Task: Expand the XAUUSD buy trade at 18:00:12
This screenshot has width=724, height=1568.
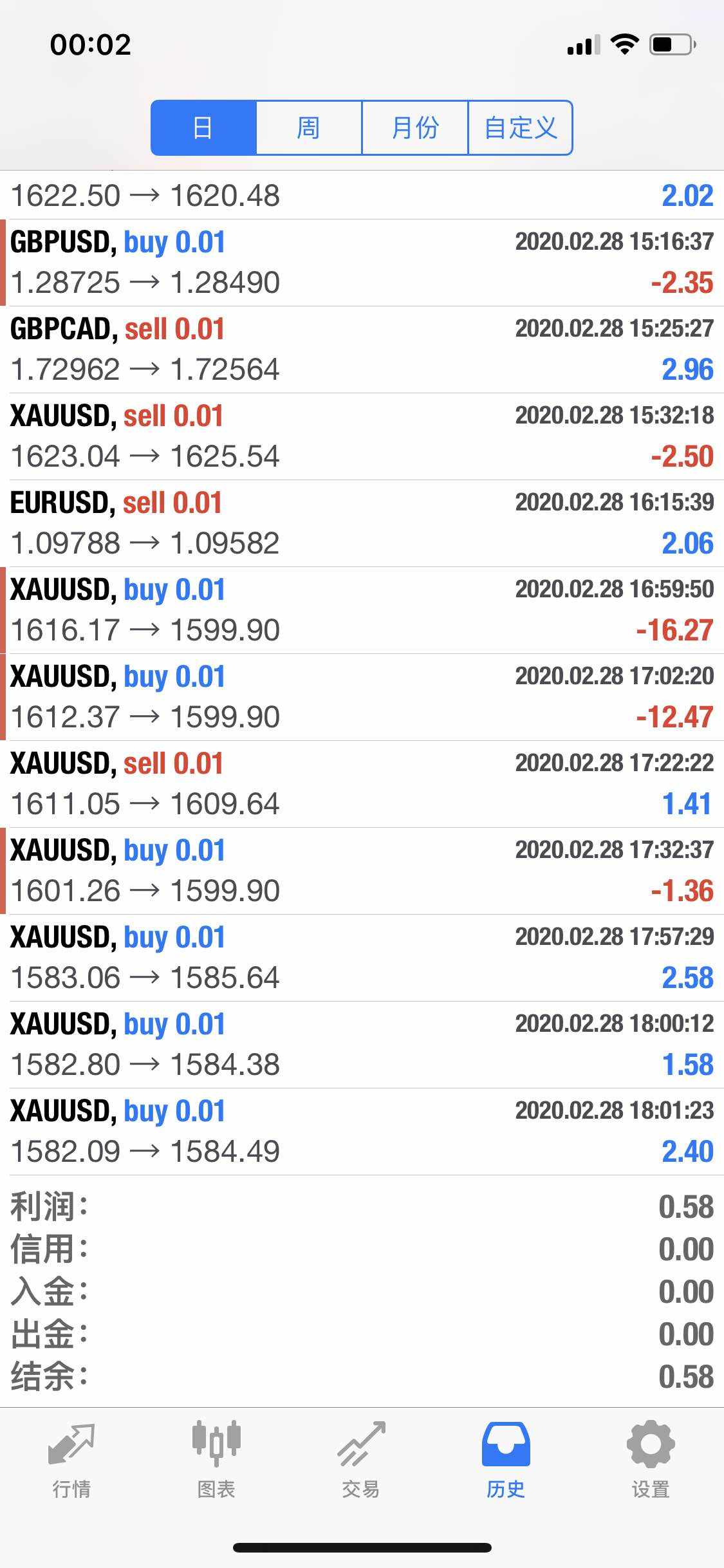Action: 362,1045
